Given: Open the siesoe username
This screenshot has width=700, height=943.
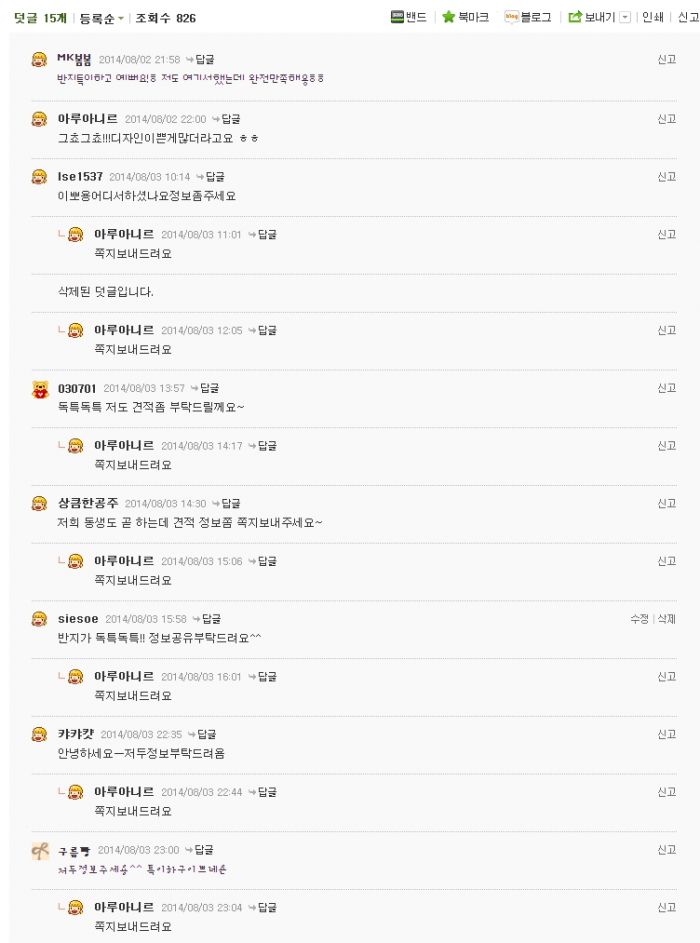Looking at the screenshot, I should click(x=78, y=619).
